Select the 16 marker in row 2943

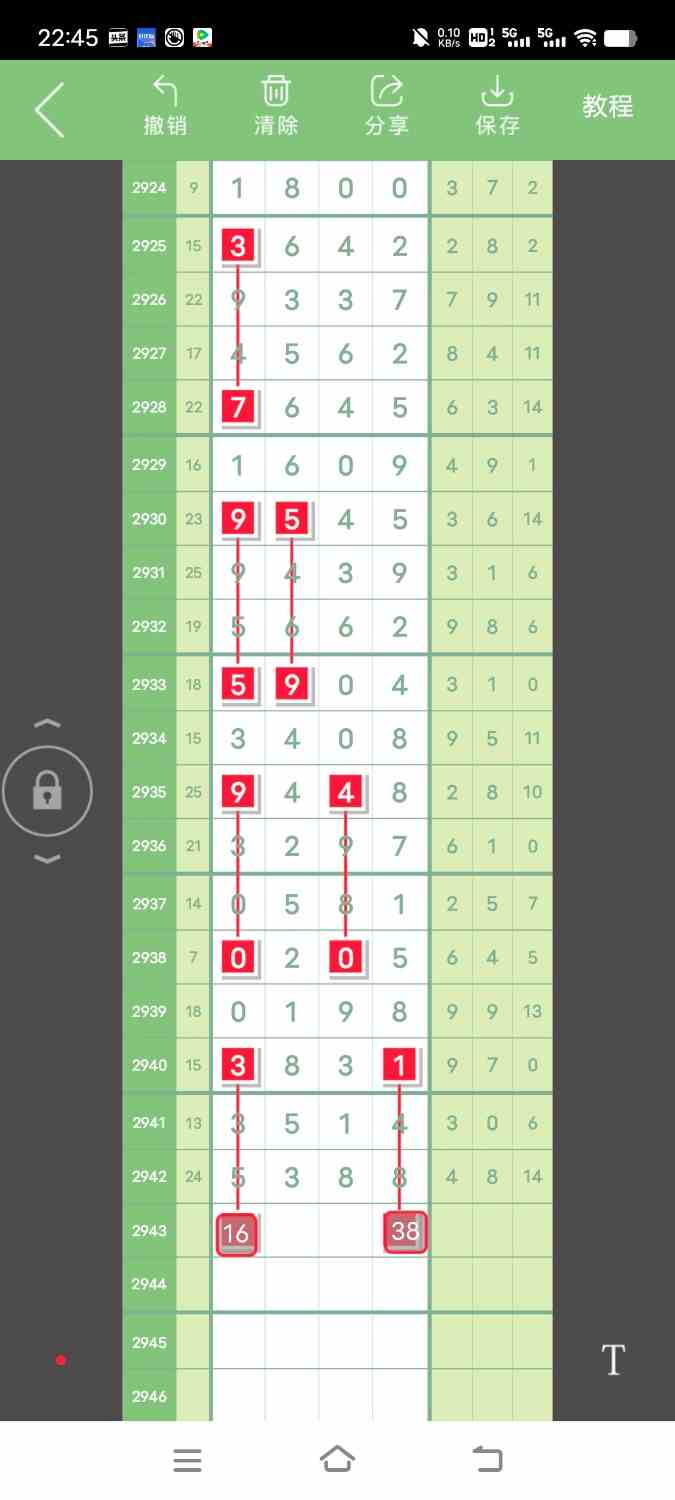click(x=237, y=1233)
